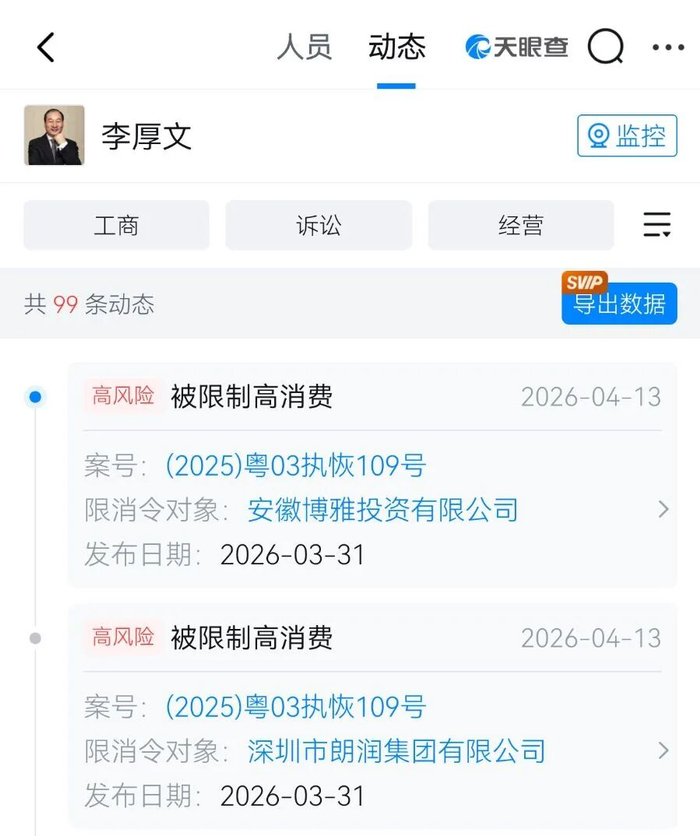Go back using the top-left arrow

click(46, 47)
